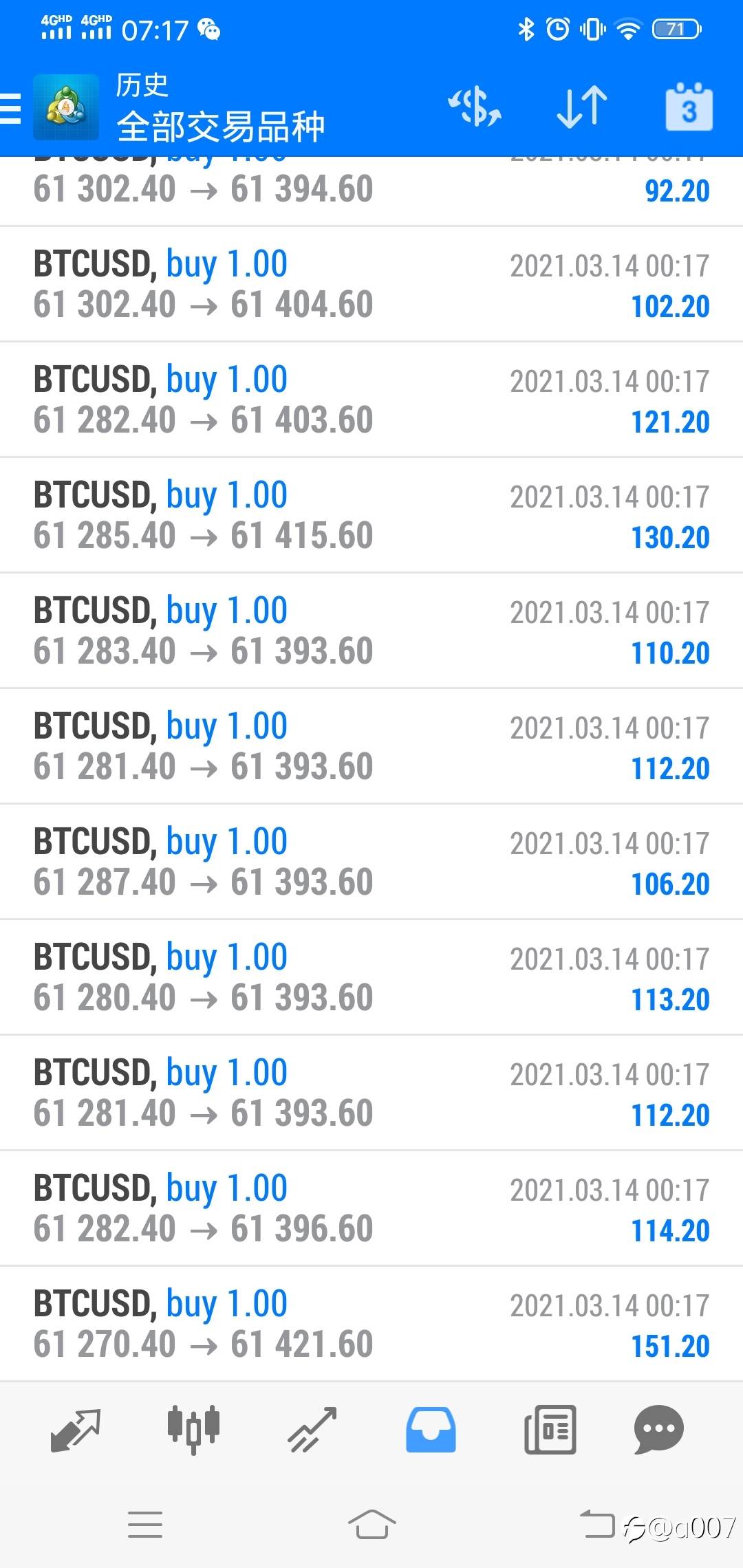
Task: Select the trade with profit 130.20
Action: 371,515
